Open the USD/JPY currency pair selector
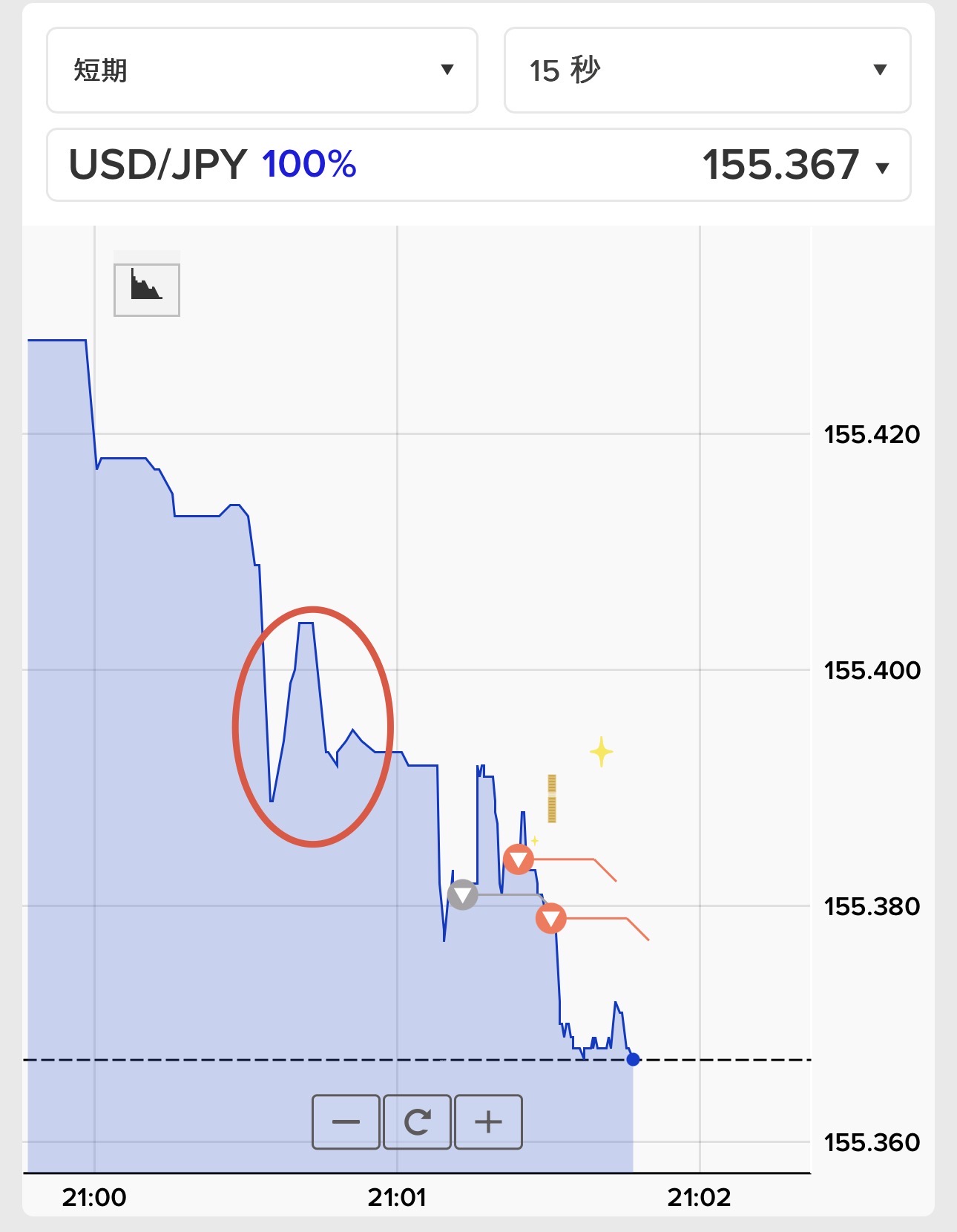957x1232 pixels. click(x=479, y=165)
